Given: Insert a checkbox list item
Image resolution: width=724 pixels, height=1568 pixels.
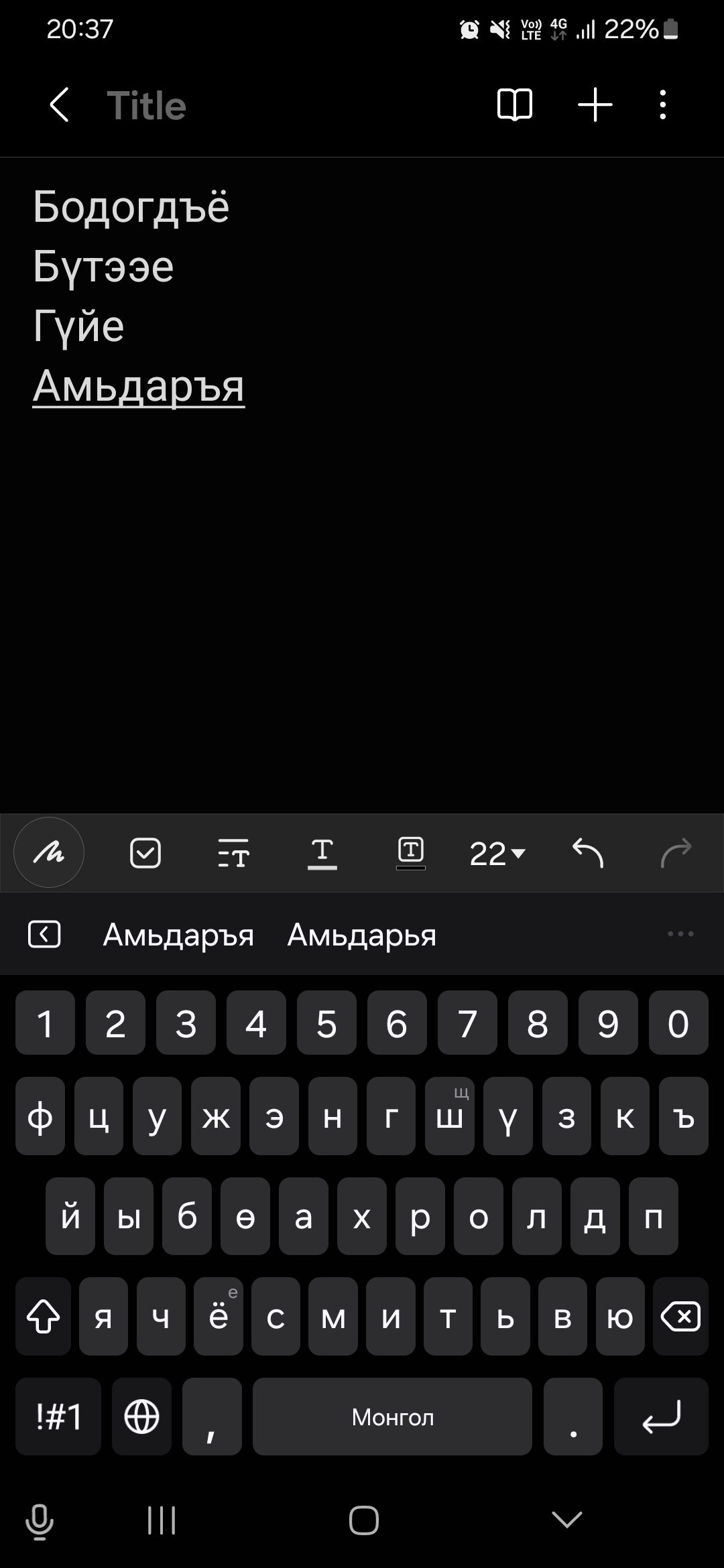Looking at the screenshot, I should click(145, 853).
